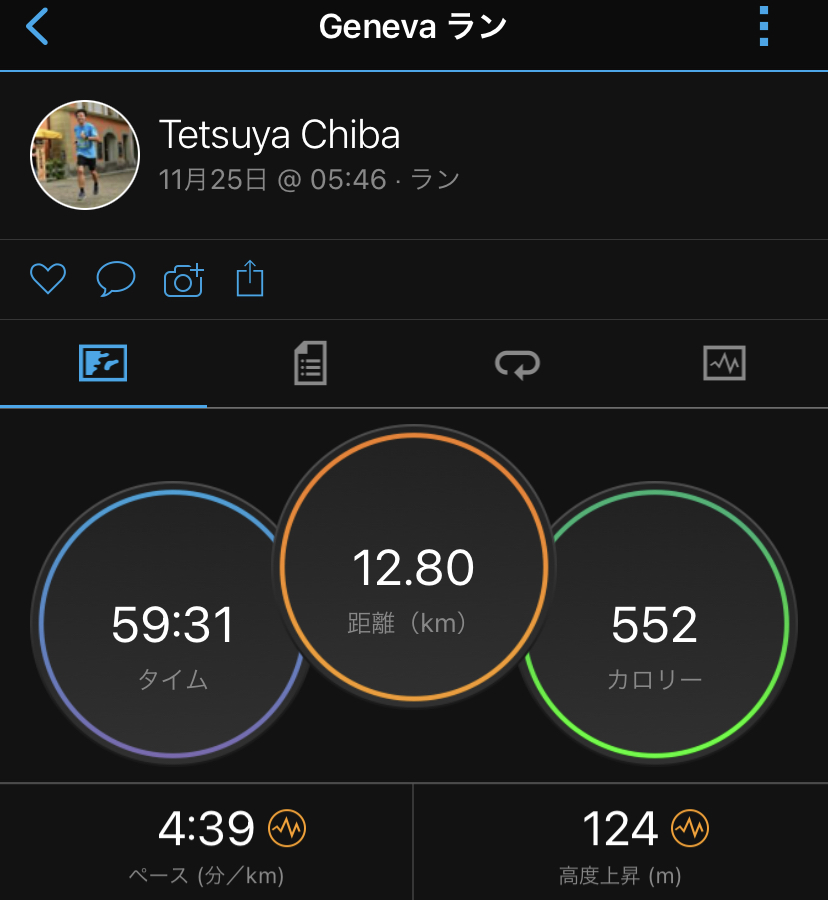The width and height of the screenshot is (828, 900).
Task: Open the three-dot overflow menu
Action: coord(764,27)
